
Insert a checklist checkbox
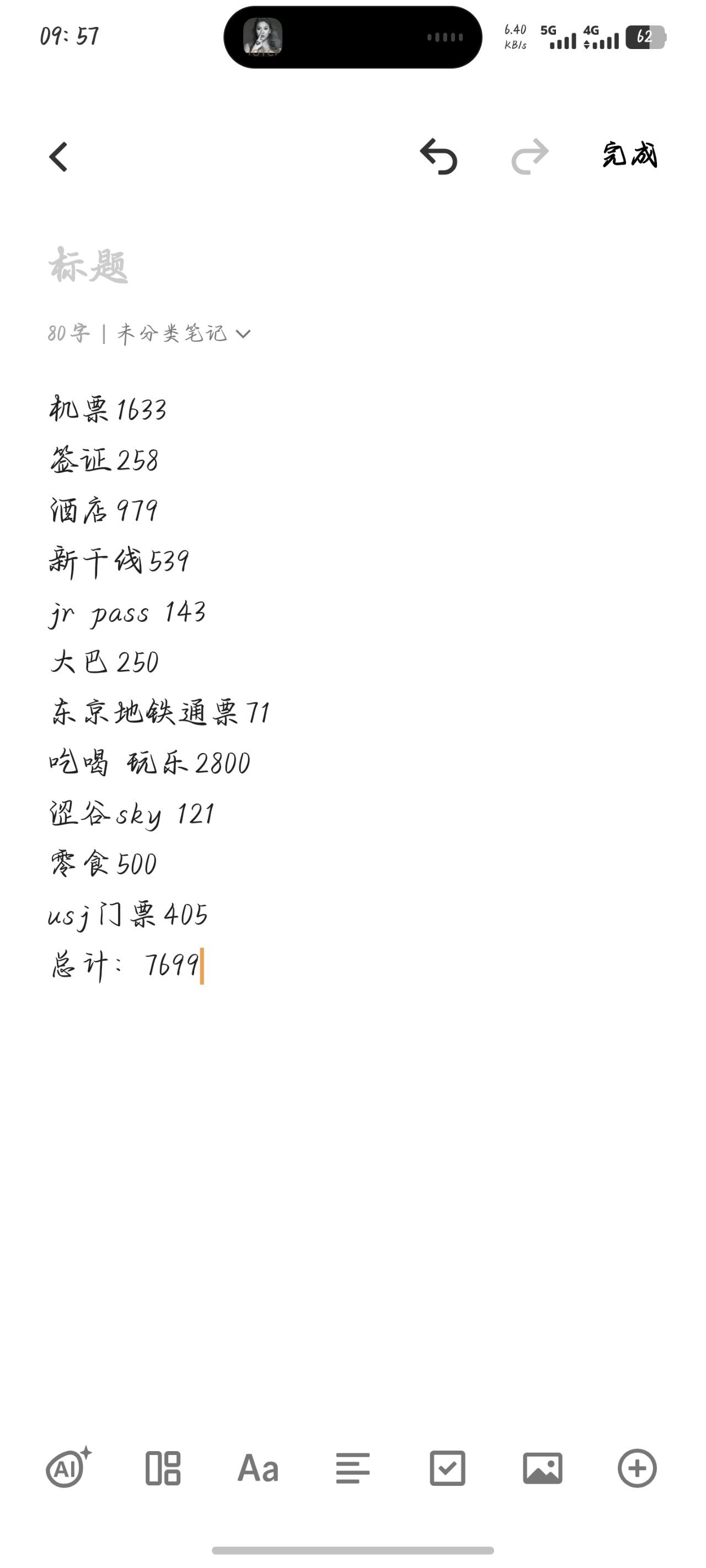pyautogui.click(x=448, y=1468)
